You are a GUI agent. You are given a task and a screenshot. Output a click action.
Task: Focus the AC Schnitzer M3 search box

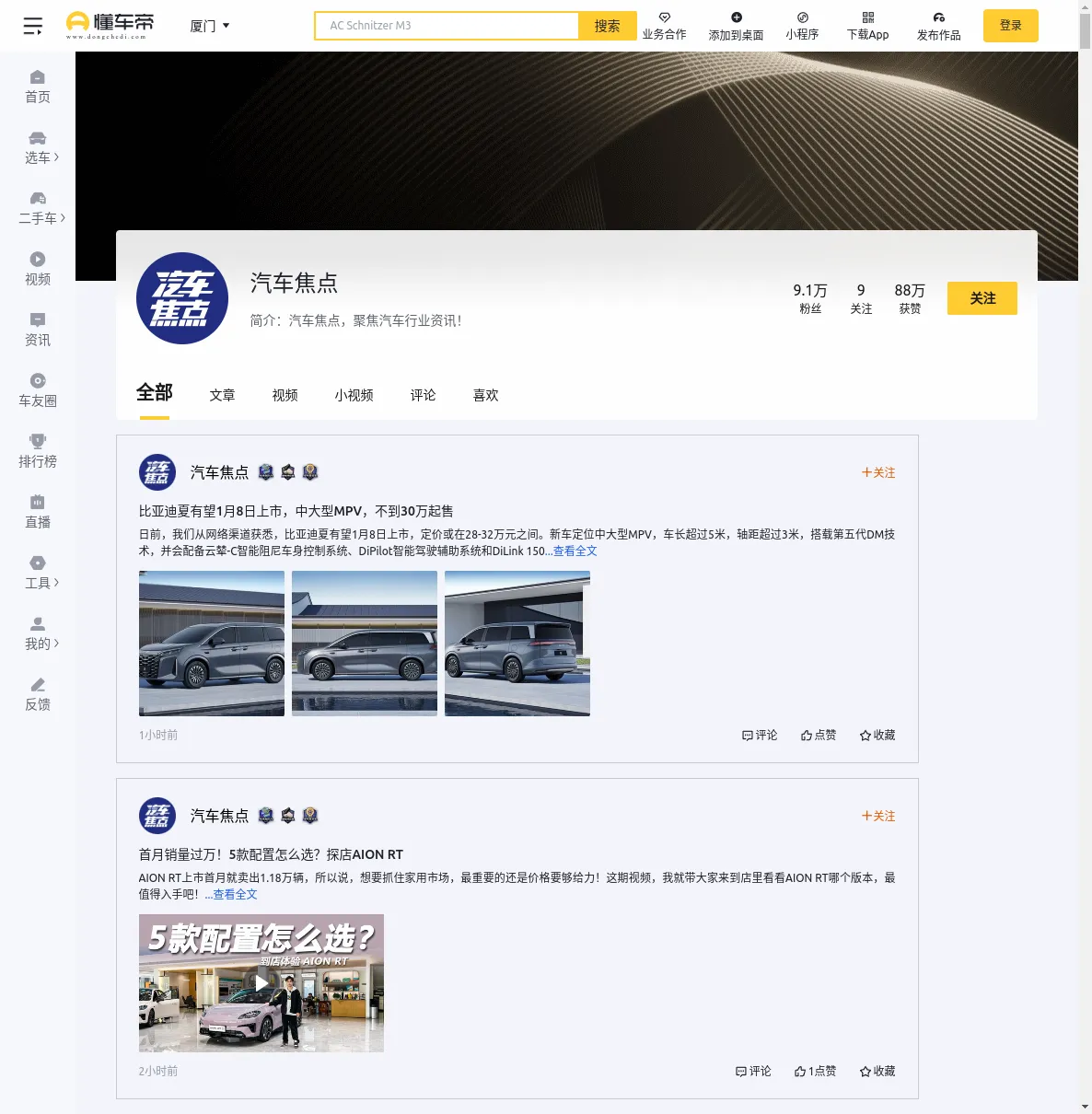(447, 26)
